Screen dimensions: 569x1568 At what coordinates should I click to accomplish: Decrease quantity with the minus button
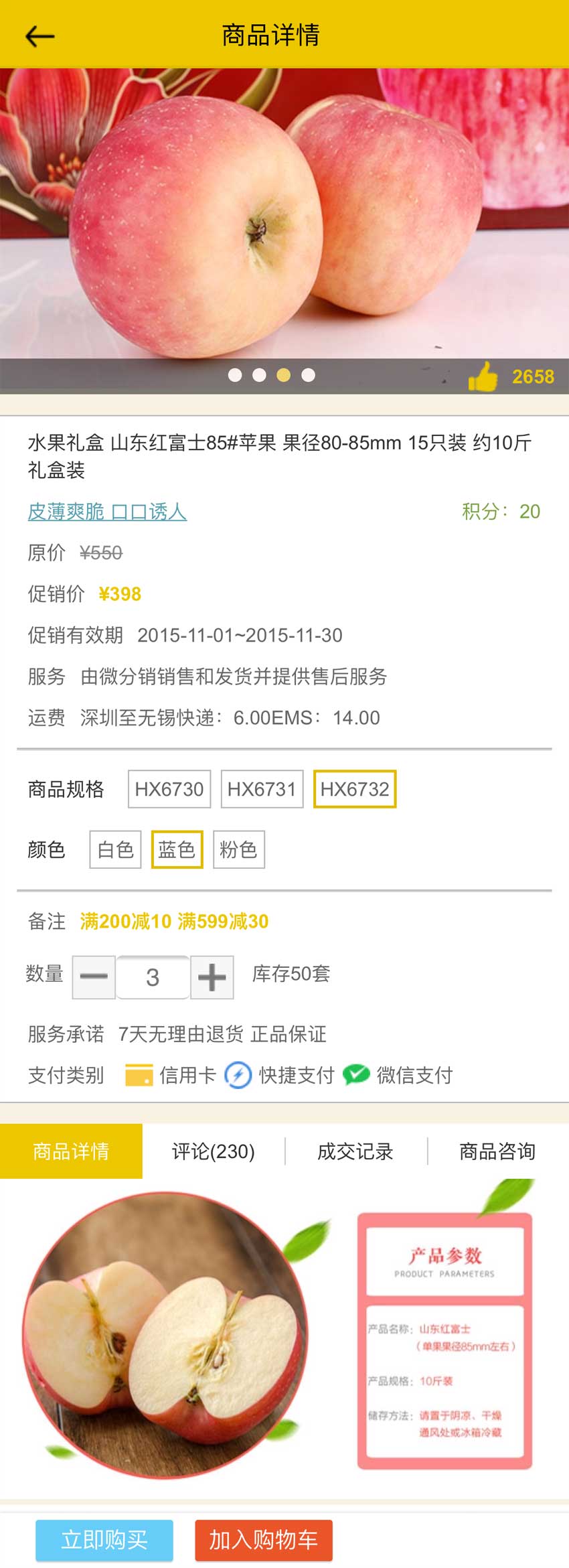point(94,977)
